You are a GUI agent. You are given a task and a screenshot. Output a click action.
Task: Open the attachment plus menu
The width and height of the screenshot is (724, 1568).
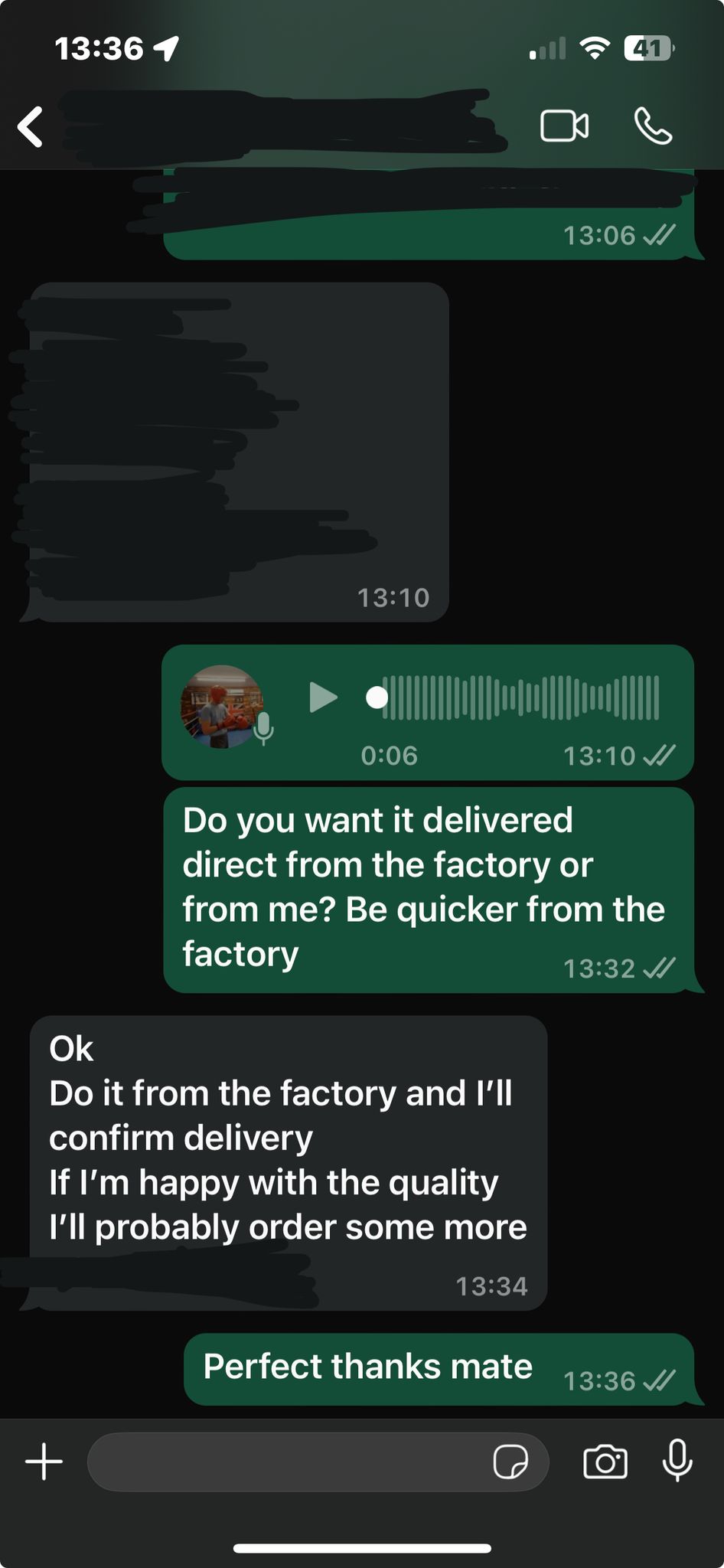tap(44, 1462)
